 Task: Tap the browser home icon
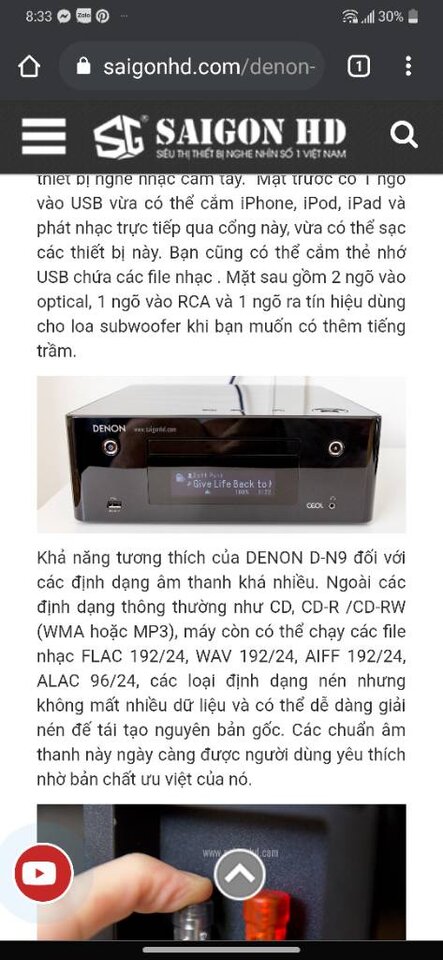tap(29, 67)
